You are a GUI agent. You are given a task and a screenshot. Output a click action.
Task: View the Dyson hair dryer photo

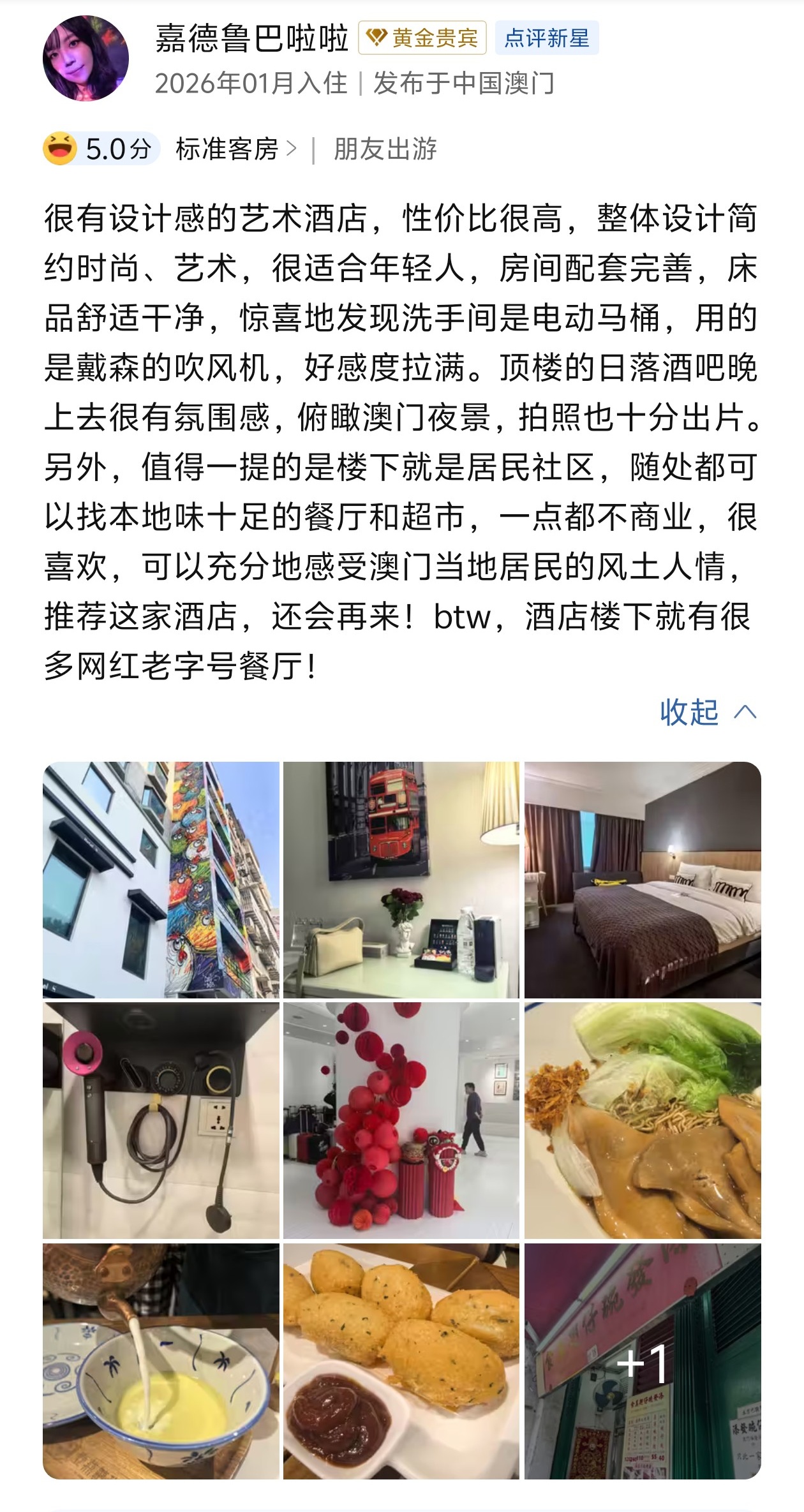click(161, 1120)
